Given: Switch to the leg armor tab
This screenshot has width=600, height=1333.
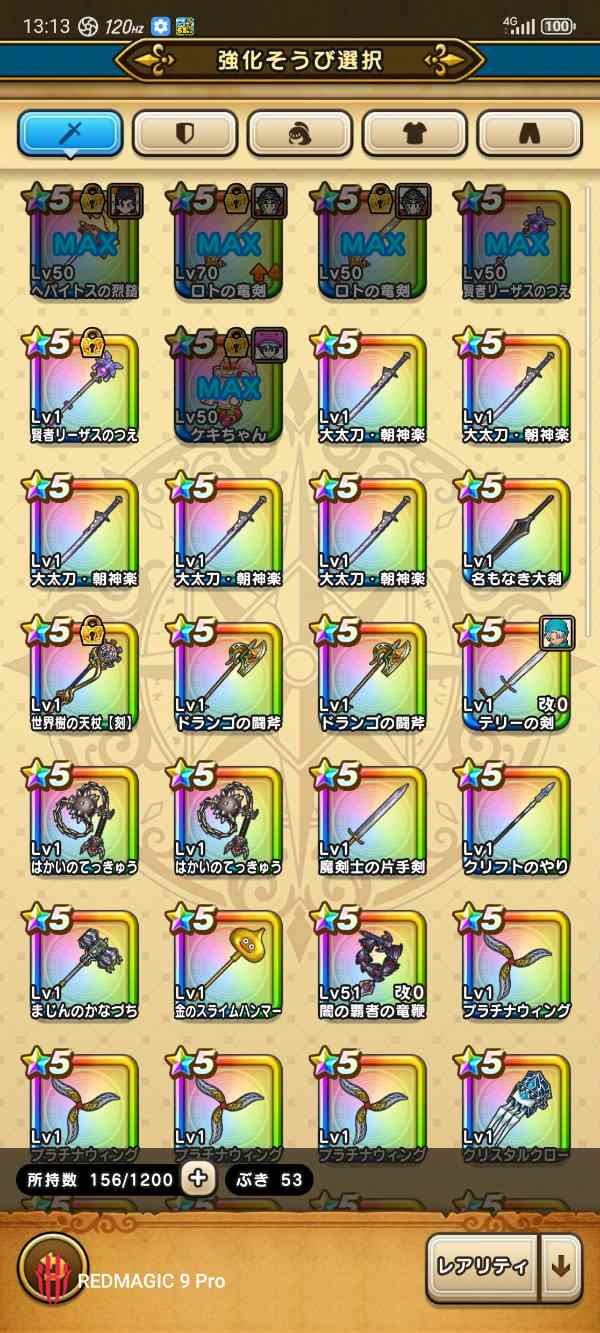Looking at the screenshot, I should tap(529, 133).
